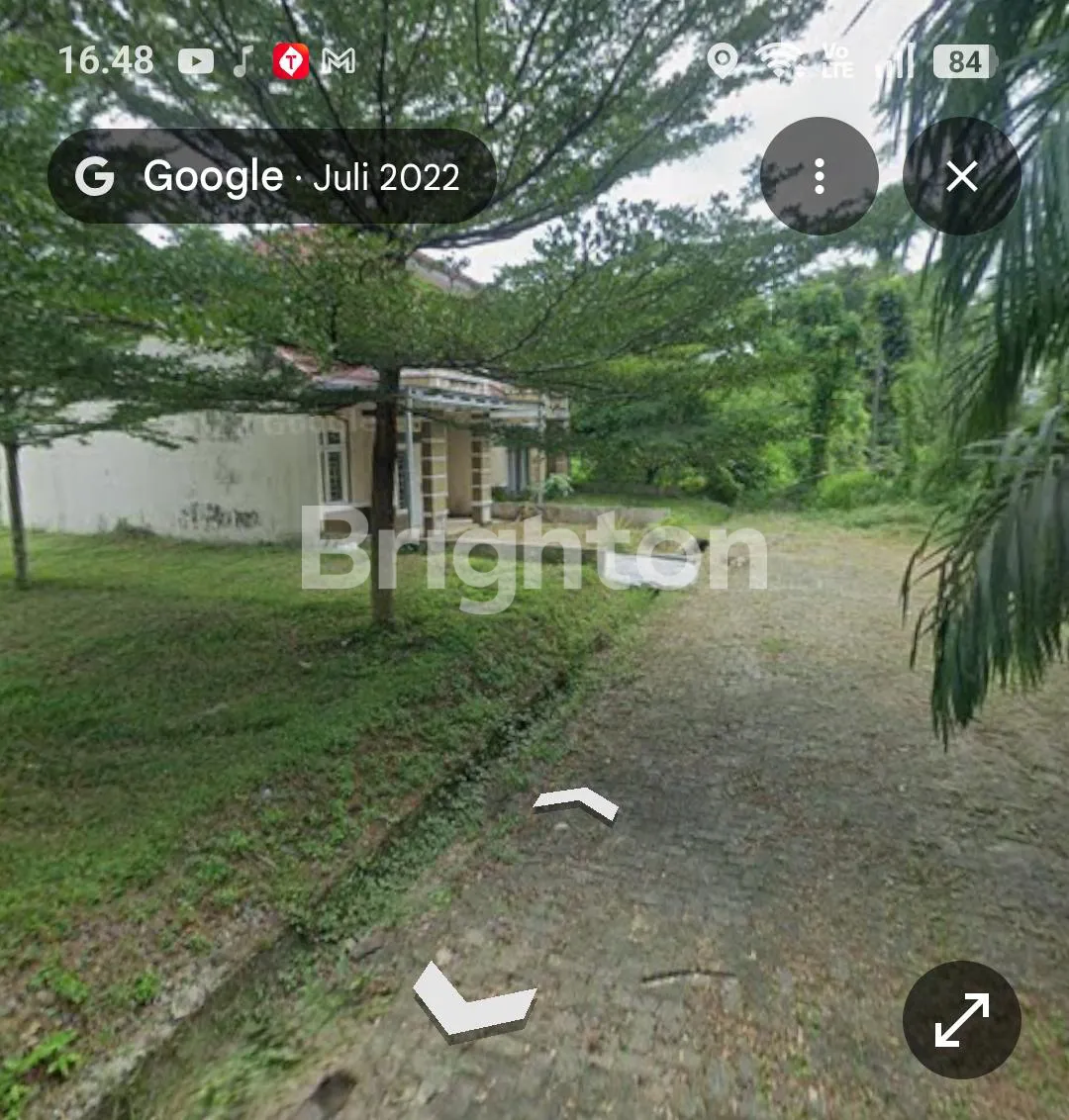The image size is (1069, 1120).
Task: Close the Street View
Action: [x=961, y=176]
